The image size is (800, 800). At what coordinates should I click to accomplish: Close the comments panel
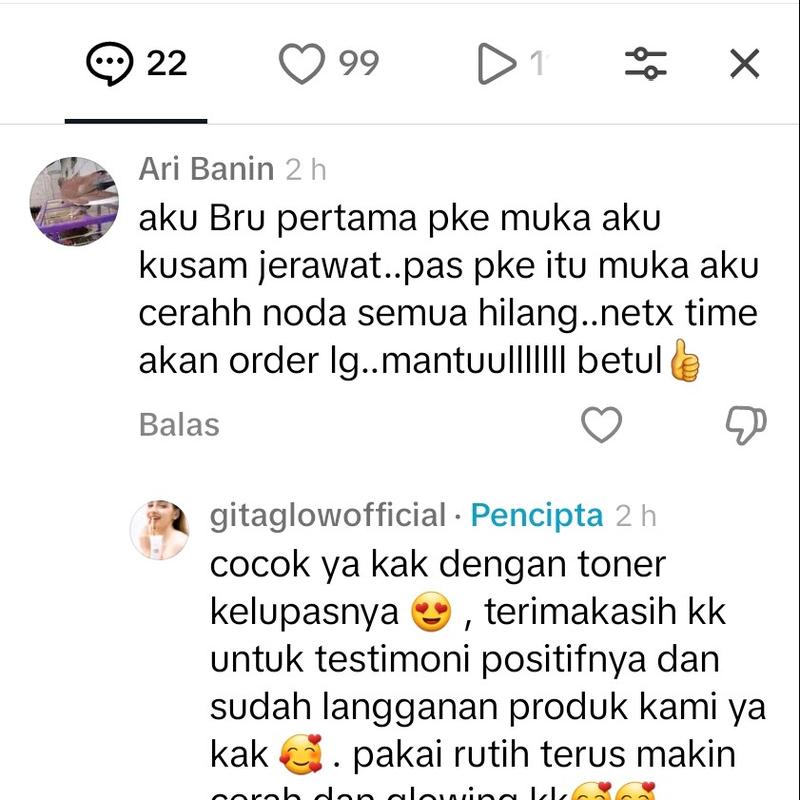(744, 65)
